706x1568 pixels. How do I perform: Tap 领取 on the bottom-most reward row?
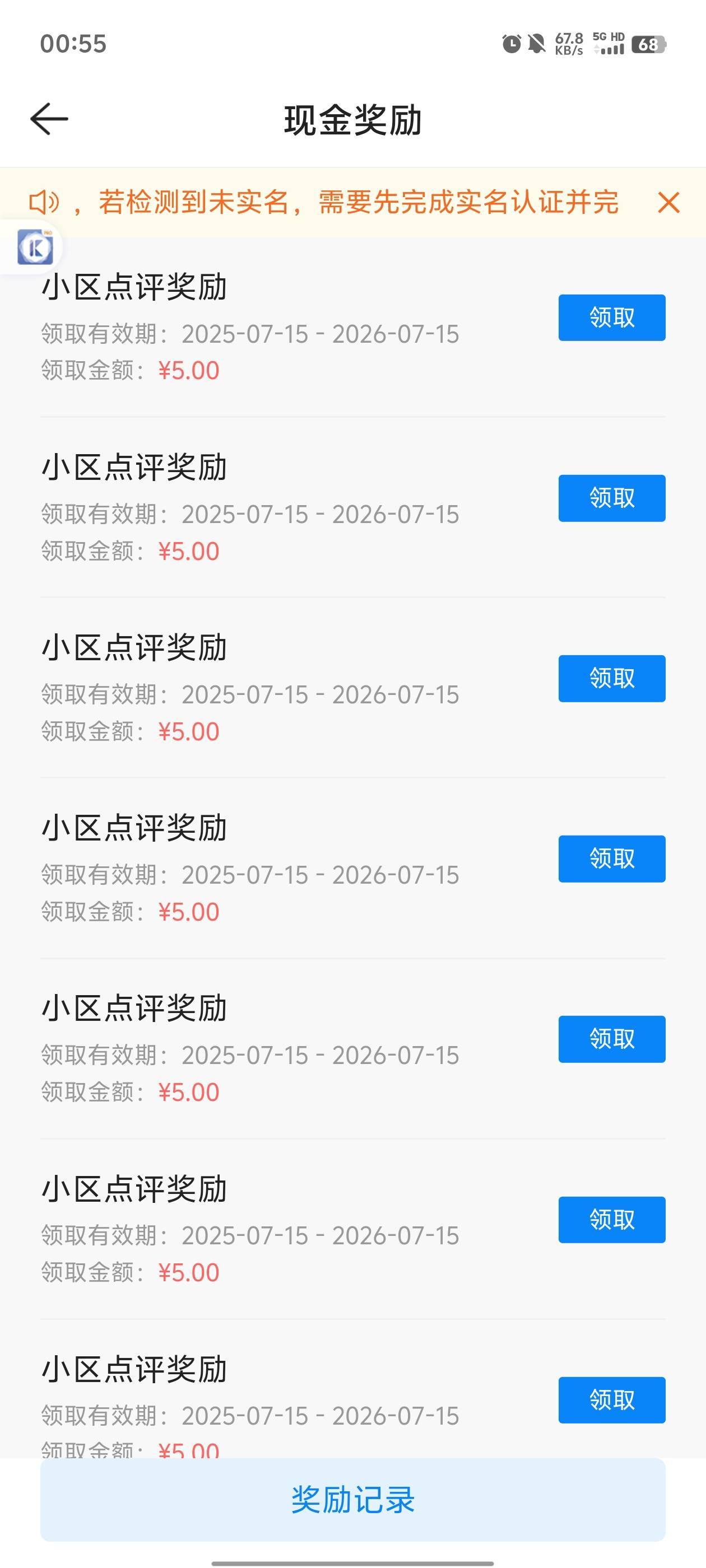coord(611,1400)
